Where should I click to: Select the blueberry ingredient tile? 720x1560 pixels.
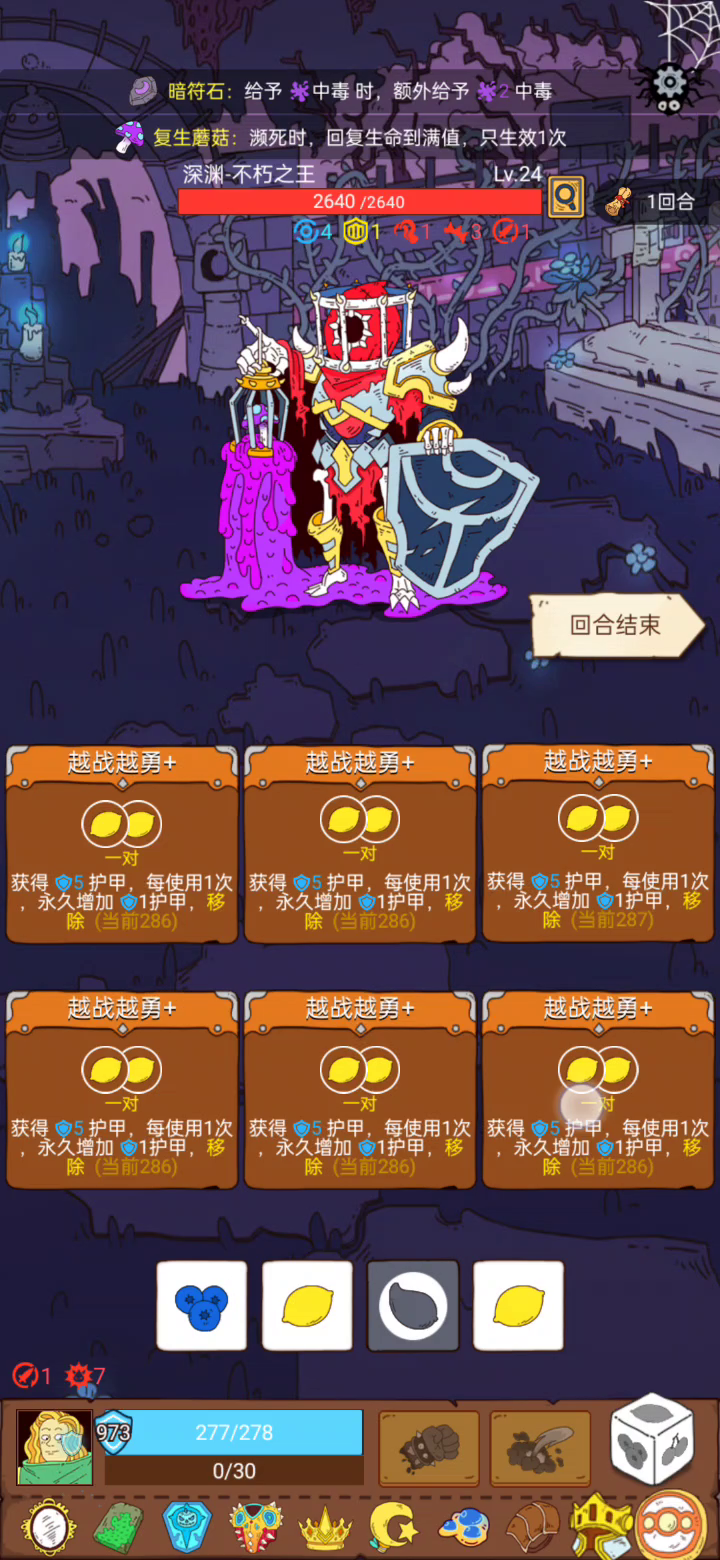[x=202, y=1306]
